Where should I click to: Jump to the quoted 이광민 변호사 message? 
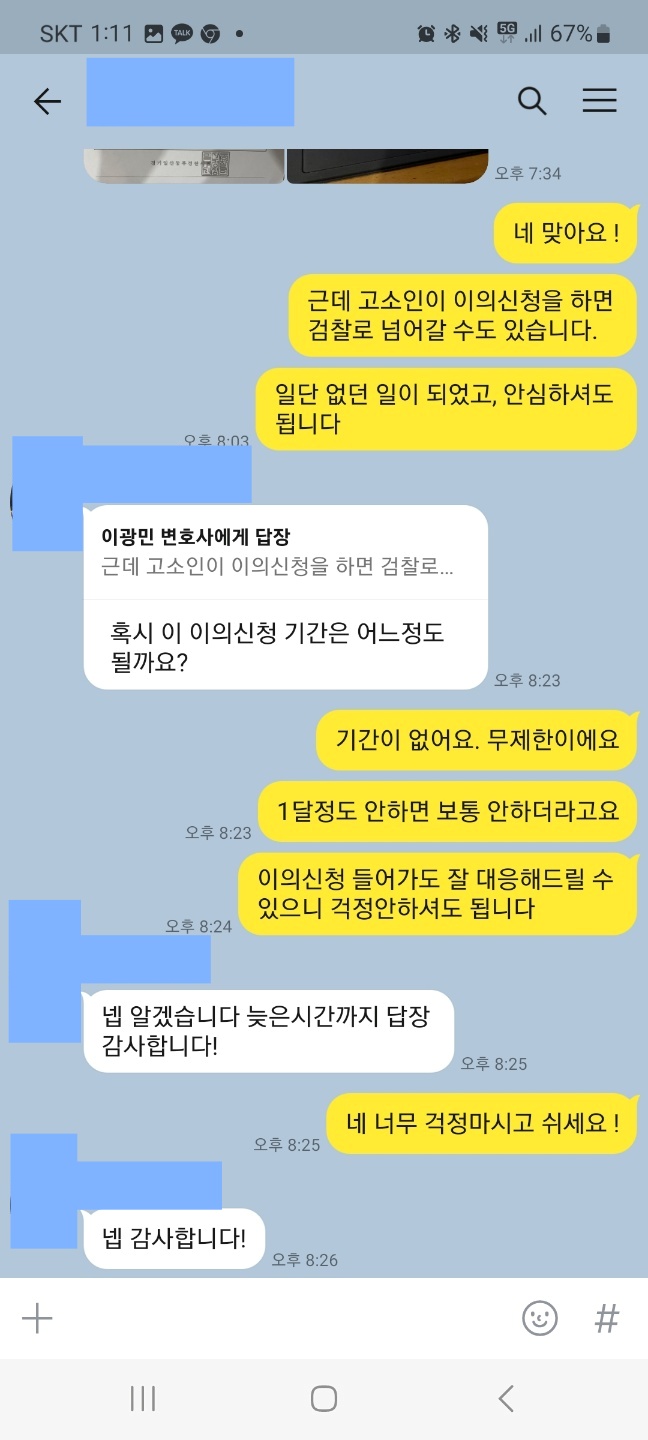click(x=285, y=552)
